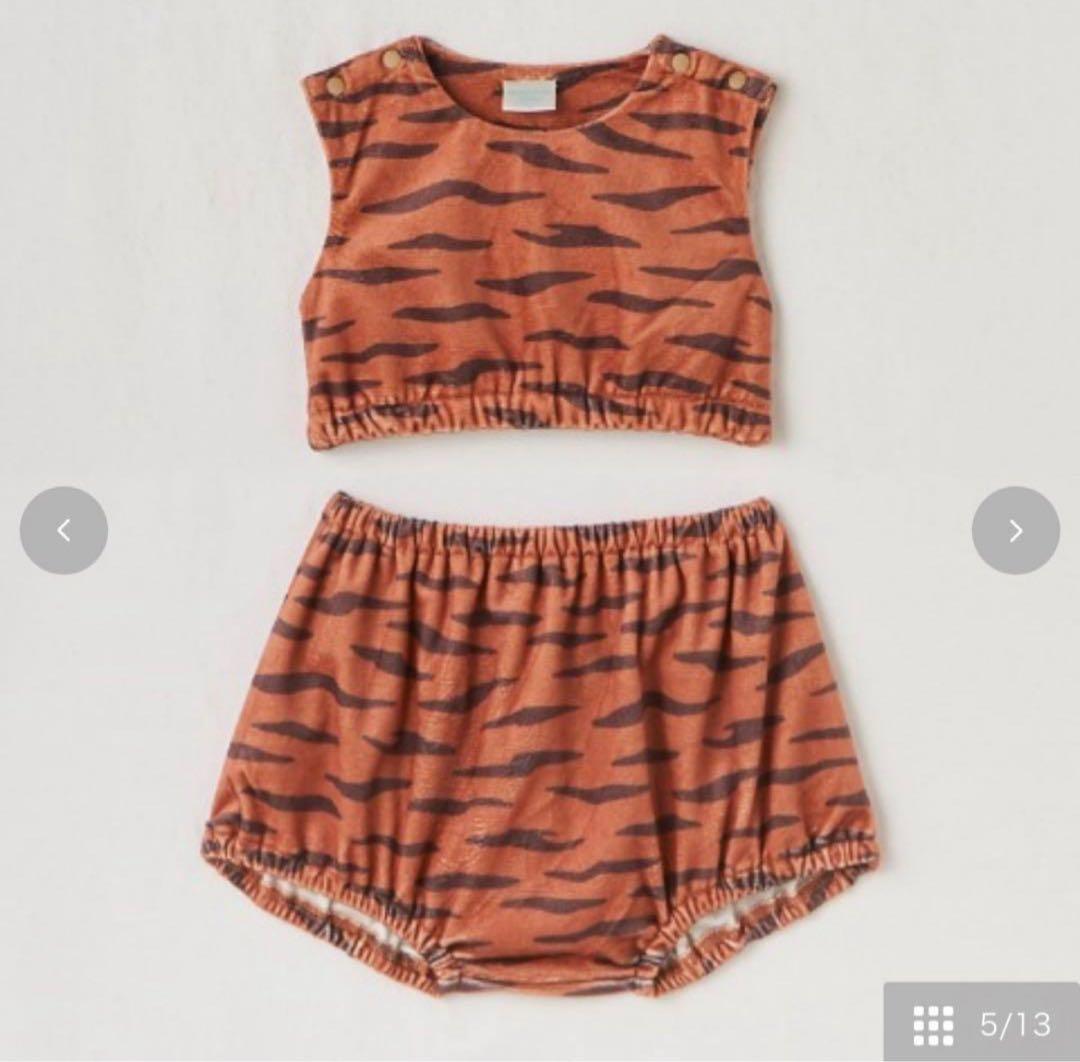Go to the previous product photo
The height and width of the screenshot is (1062, 1080).
pyautogui.click(x=64, y=530)
